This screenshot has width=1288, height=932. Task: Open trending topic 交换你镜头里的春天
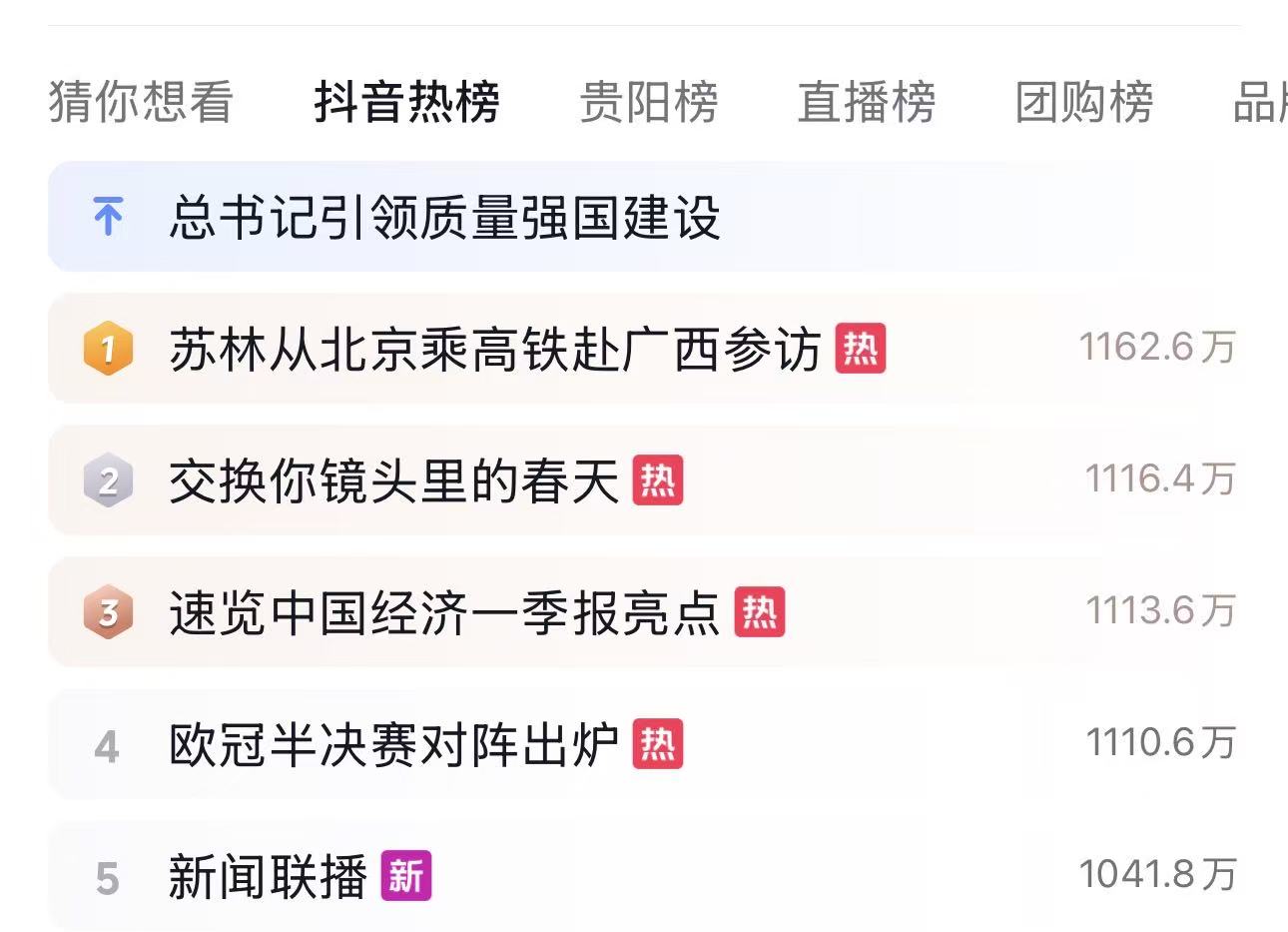click(394, 481)
